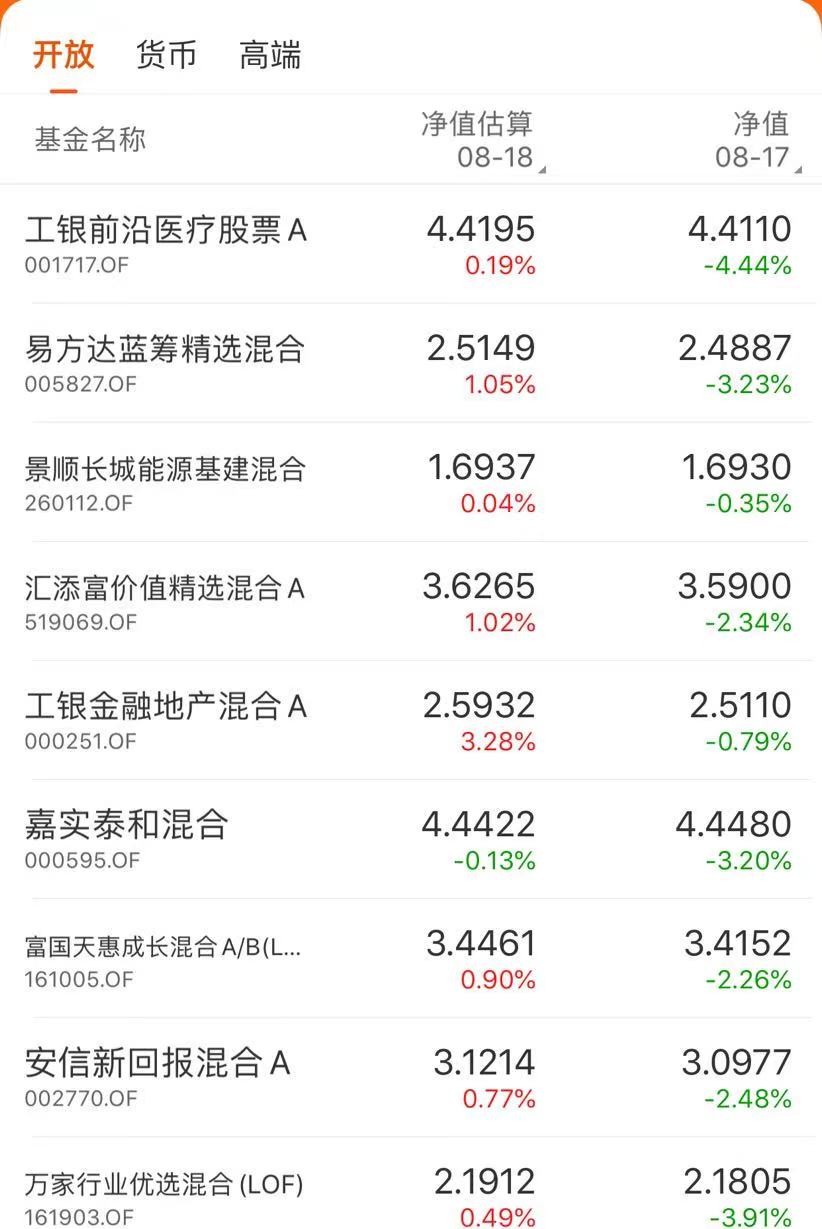Select the 景顺长城能源基建混合 fund row

pos(167,467)
